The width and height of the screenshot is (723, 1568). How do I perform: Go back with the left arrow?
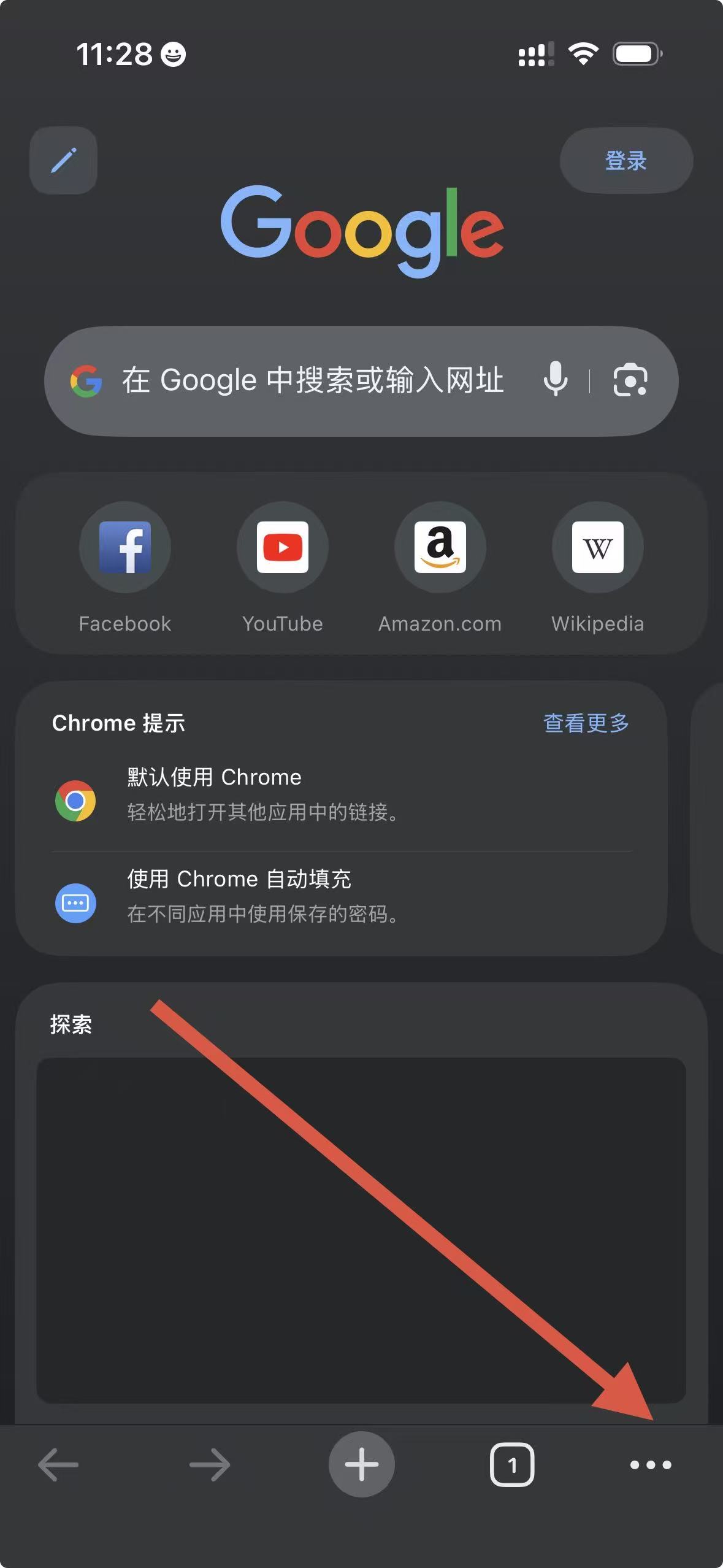pyautogui.click(x=58, y=1464)
